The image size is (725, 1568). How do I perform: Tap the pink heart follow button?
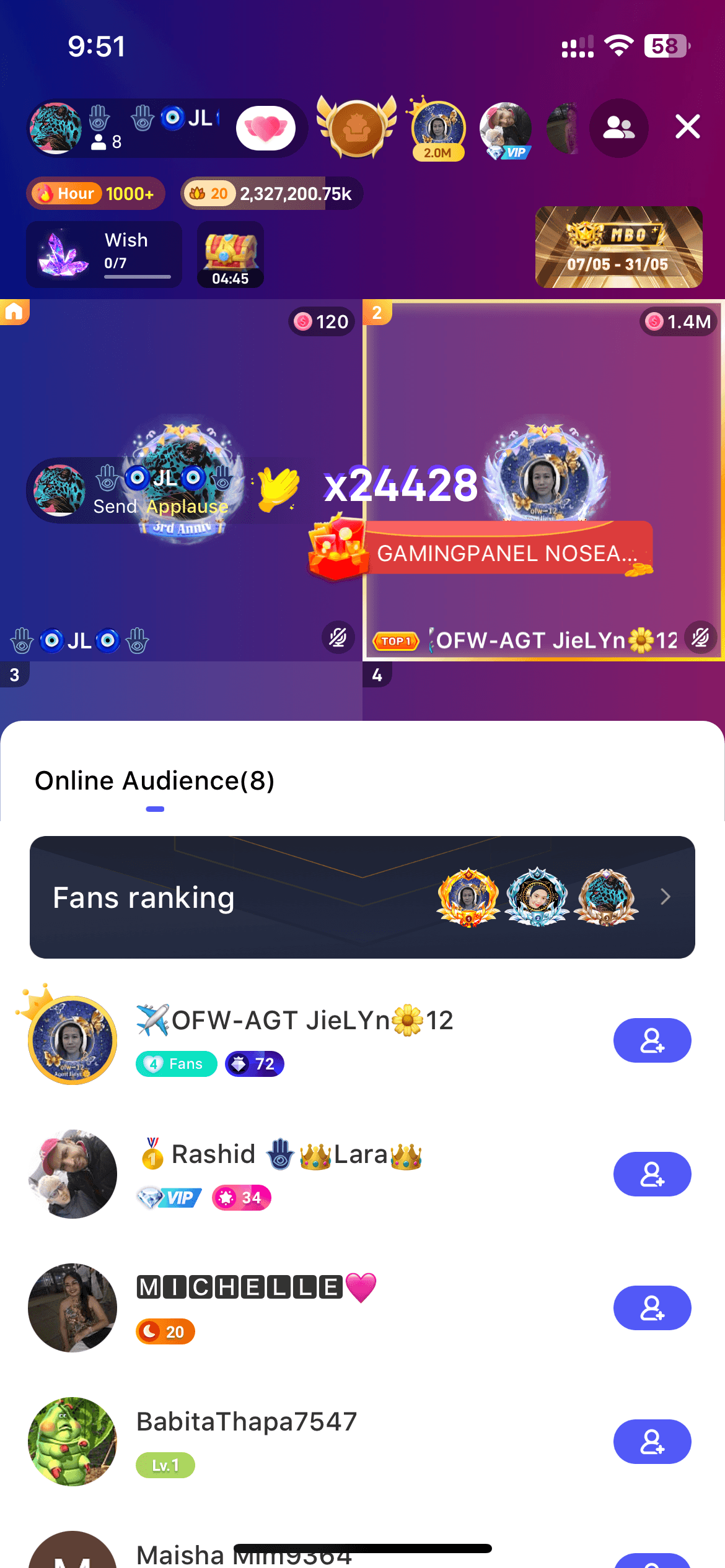(x=266, y=128)
